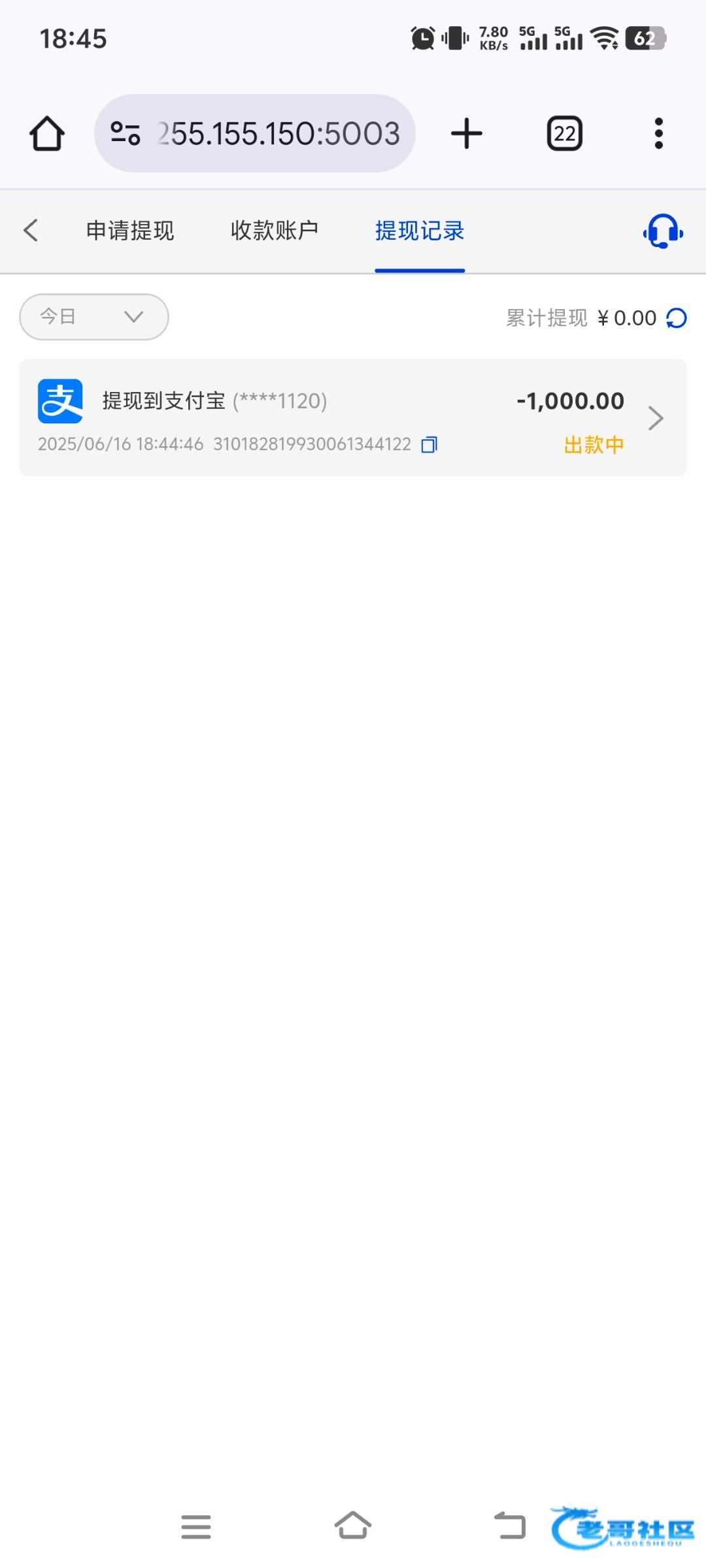Edit the browser address bar

click(x=255, y=133)
